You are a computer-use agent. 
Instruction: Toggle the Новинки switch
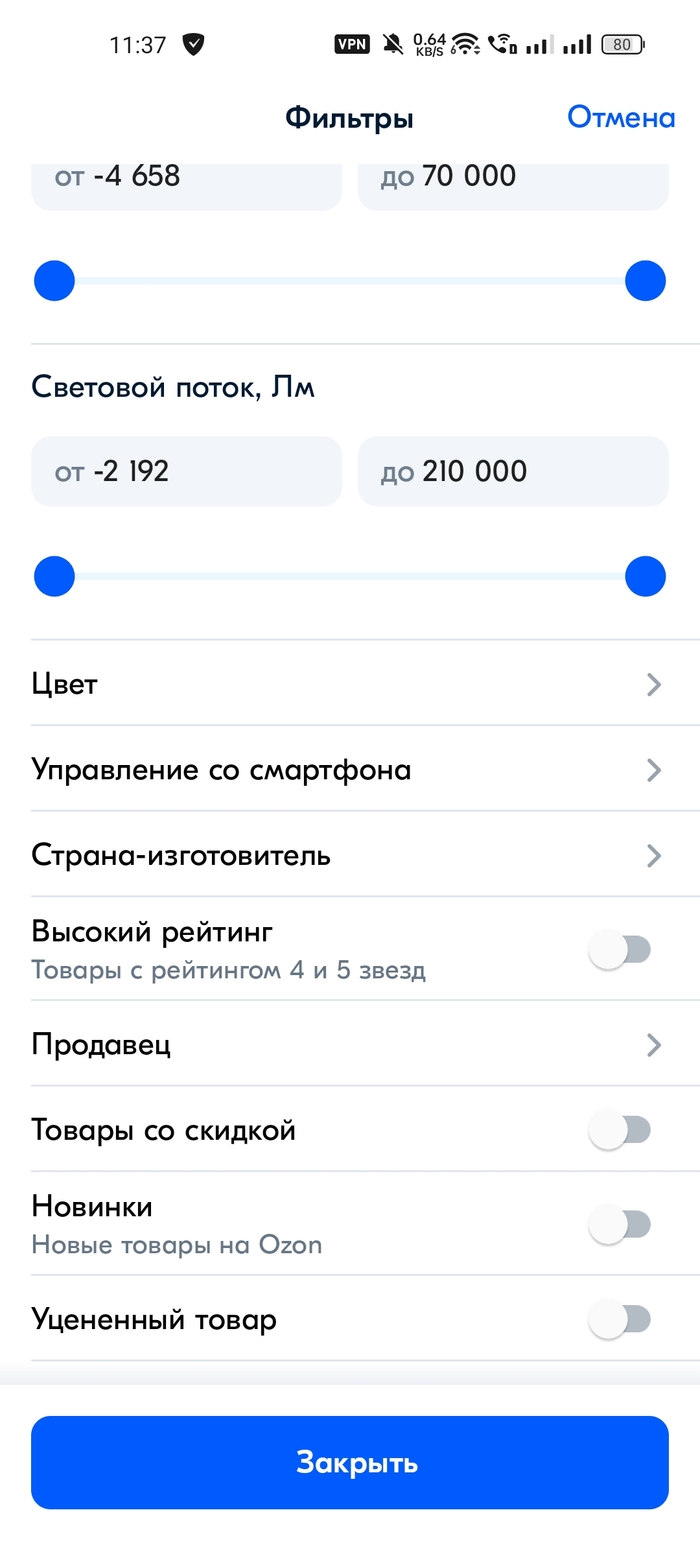click(620, 1224)
